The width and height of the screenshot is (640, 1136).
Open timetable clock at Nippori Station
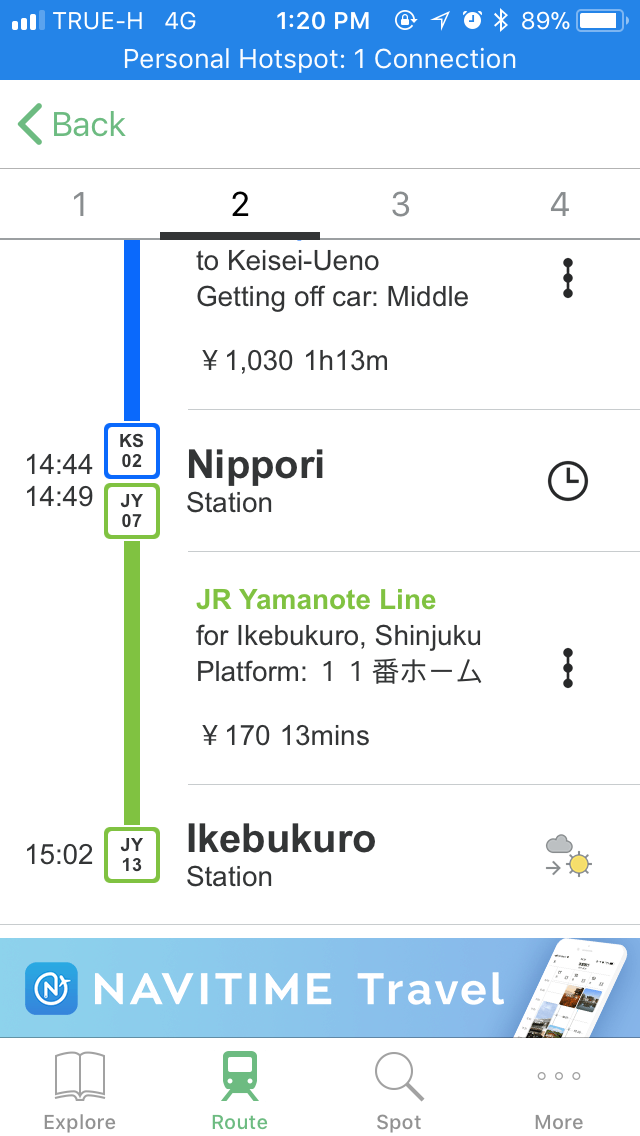coord(568,482)
